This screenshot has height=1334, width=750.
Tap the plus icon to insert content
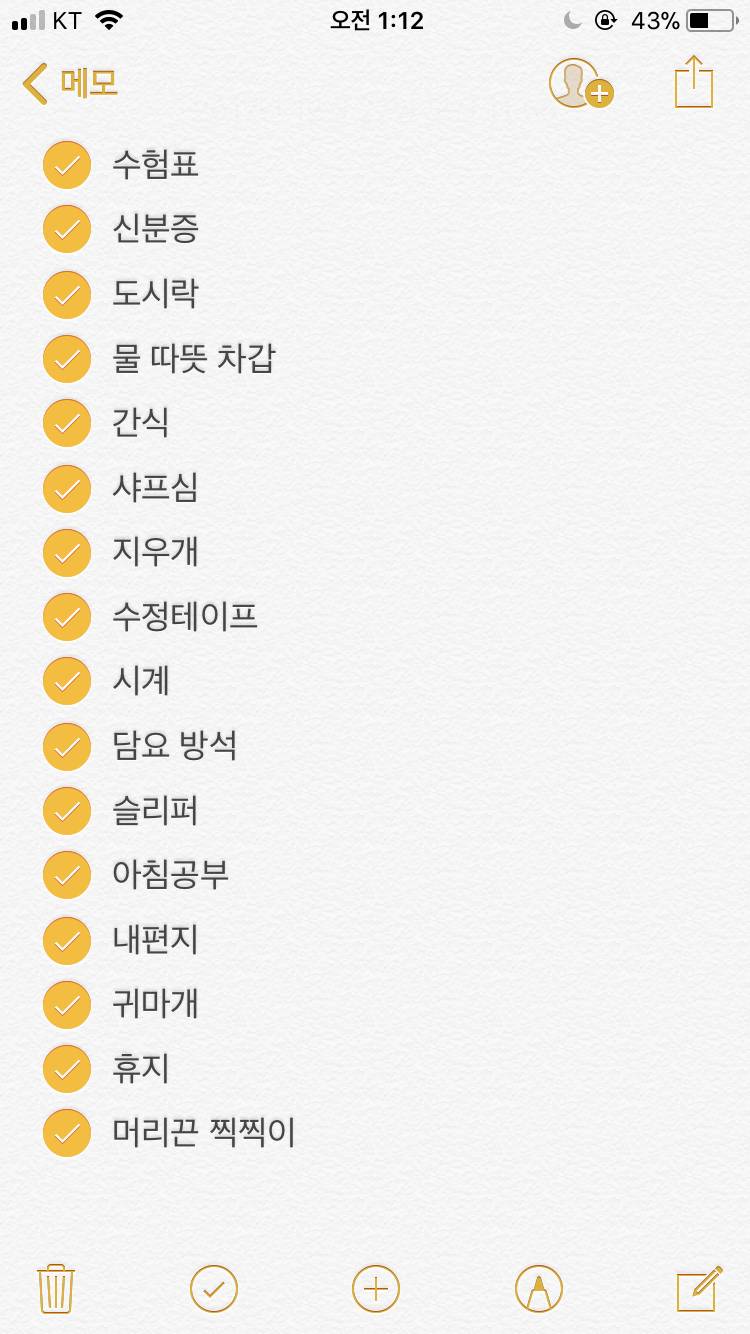tap(375, 1289)
